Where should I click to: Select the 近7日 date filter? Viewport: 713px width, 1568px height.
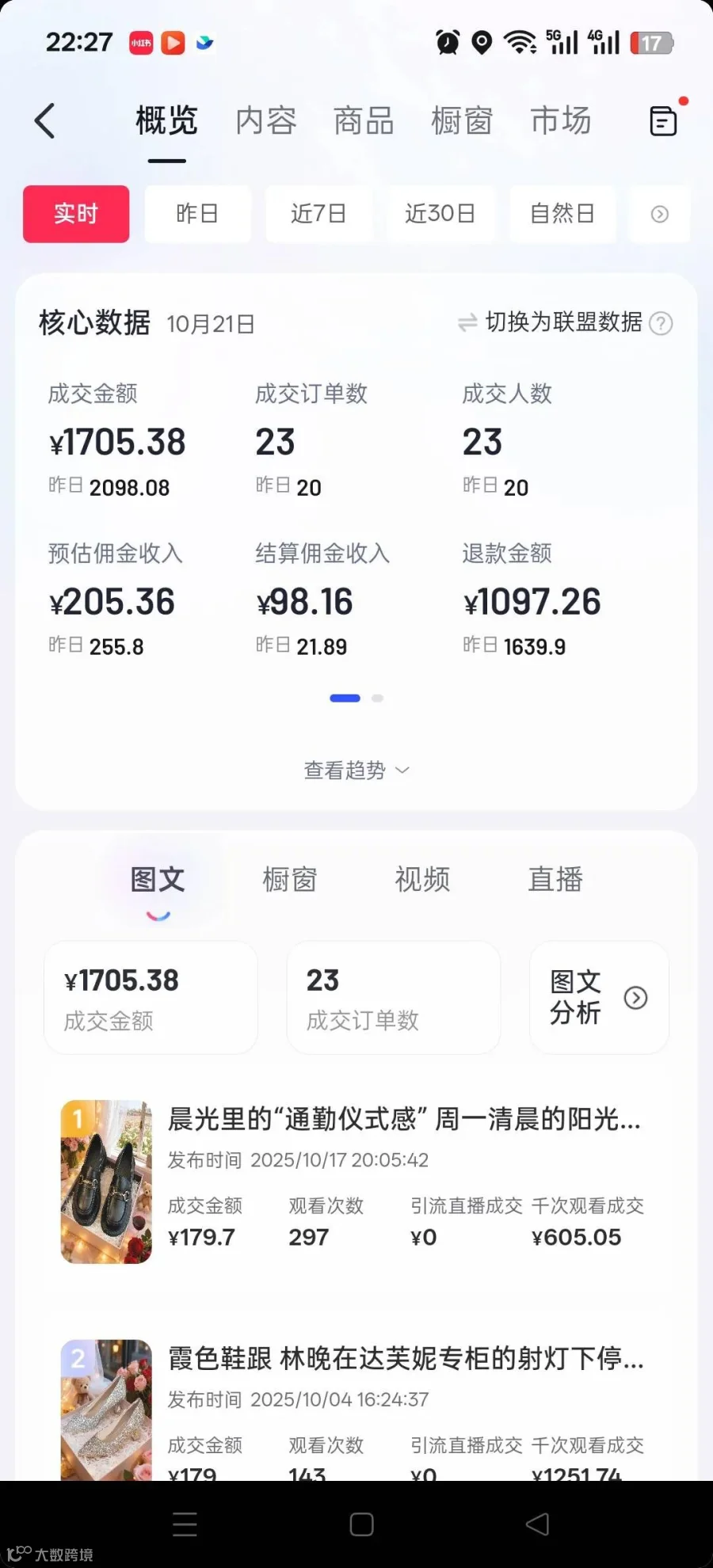click(318, 214)
